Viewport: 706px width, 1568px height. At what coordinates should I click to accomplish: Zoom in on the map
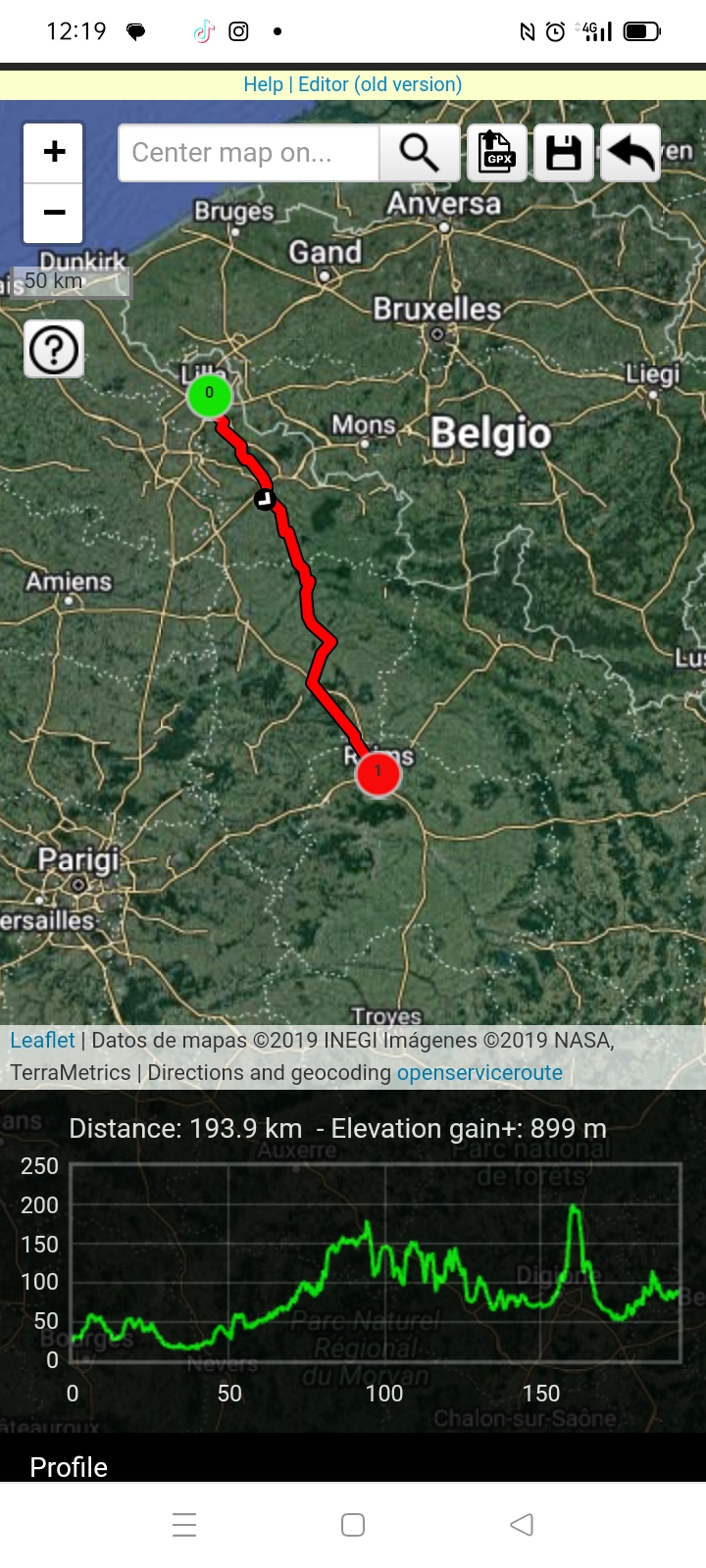point(54,152)
